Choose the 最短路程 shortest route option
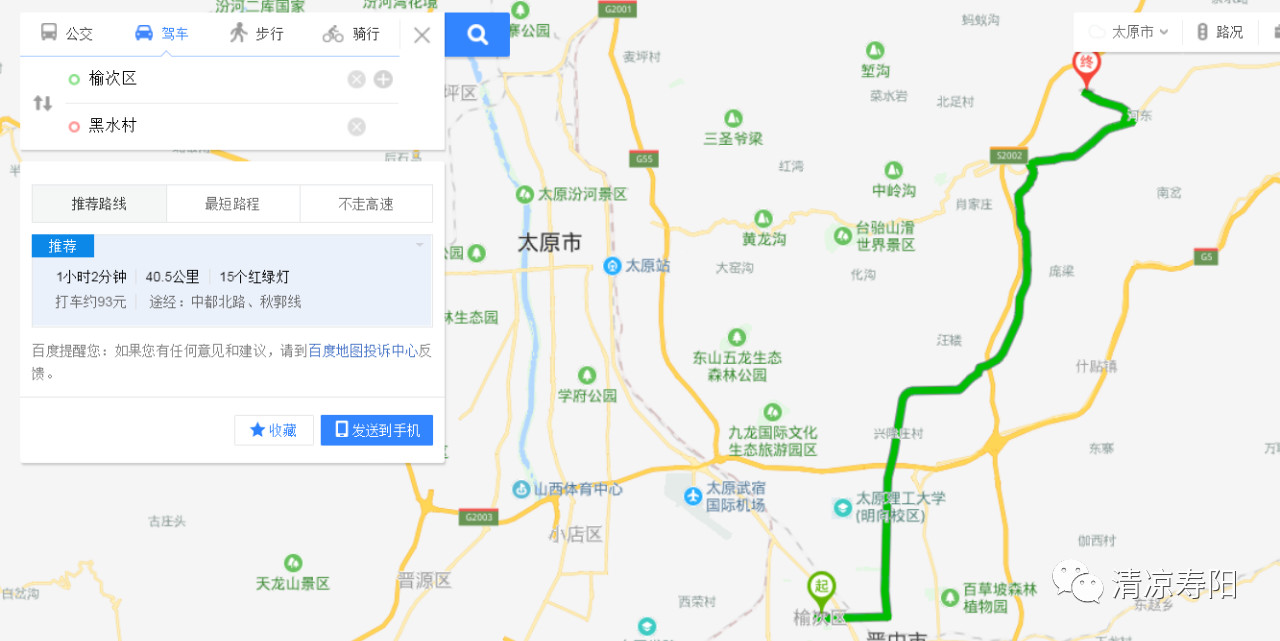The height and width of the screenshot is (641, 1280). point(232,204)
